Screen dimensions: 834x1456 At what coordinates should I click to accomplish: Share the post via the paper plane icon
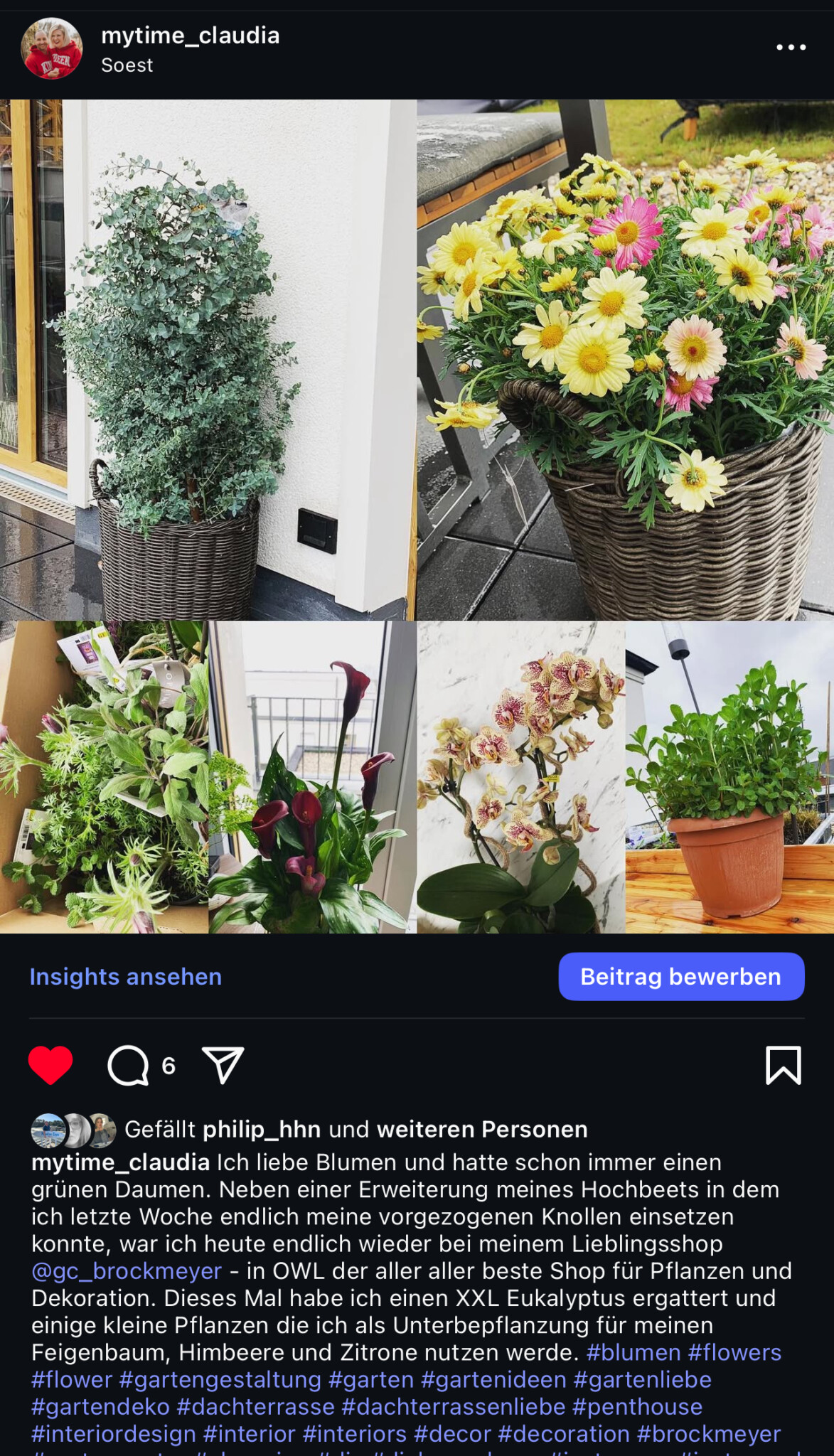click(223, 1065)
